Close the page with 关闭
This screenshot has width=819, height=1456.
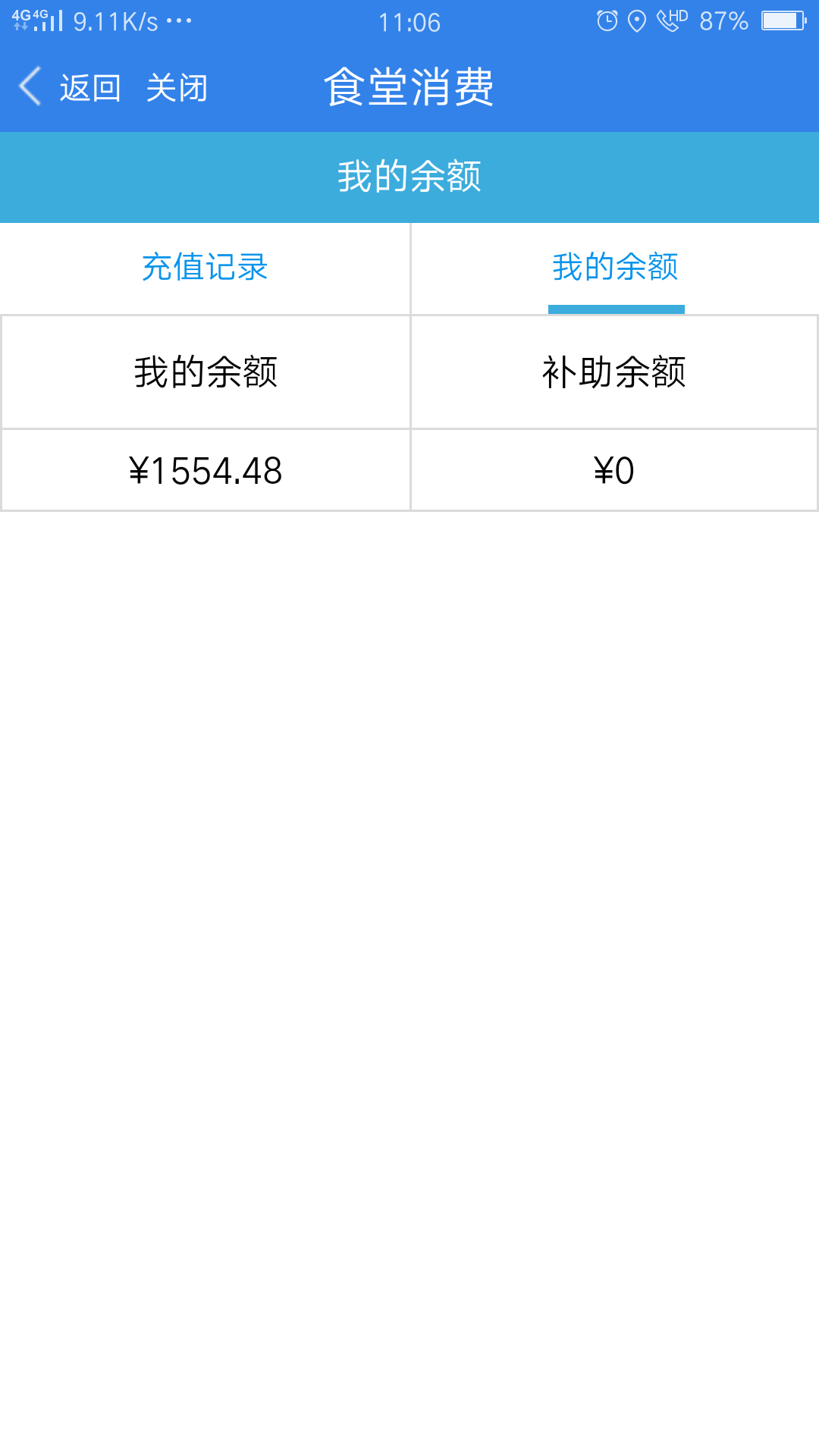tap(177, 87)
